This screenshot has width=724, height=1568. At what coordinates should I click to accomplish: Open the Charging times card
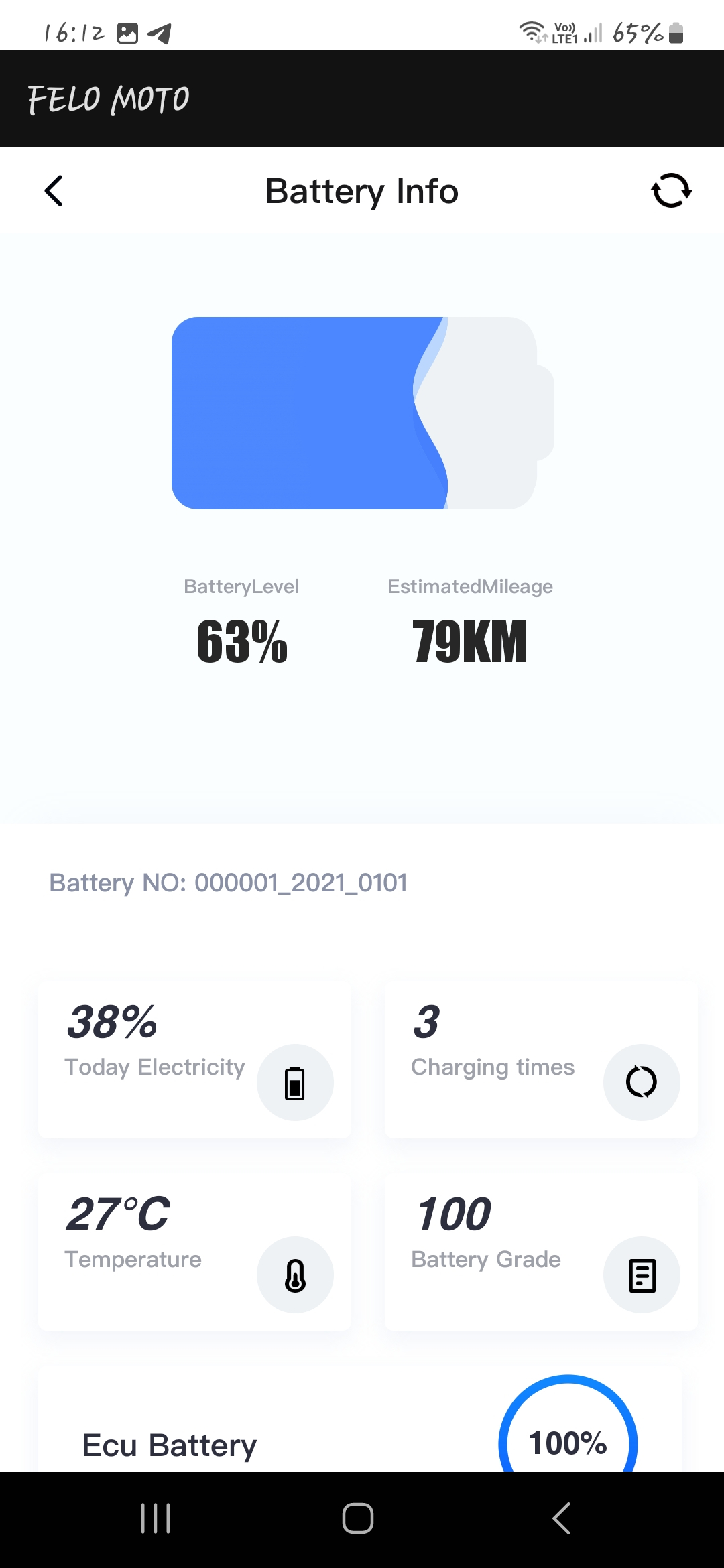tap(541, 1060)
